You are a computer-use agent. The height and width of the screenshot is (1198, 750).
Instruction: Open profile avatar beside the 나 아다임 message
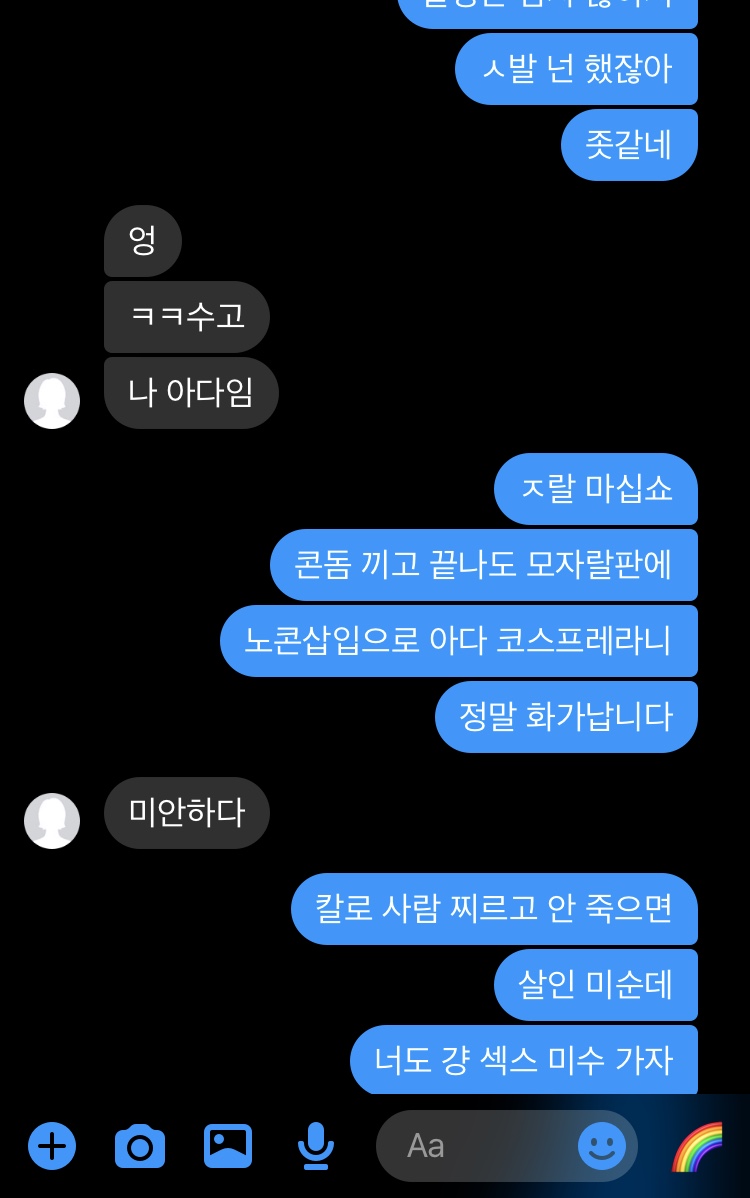(x=52, y=401)
